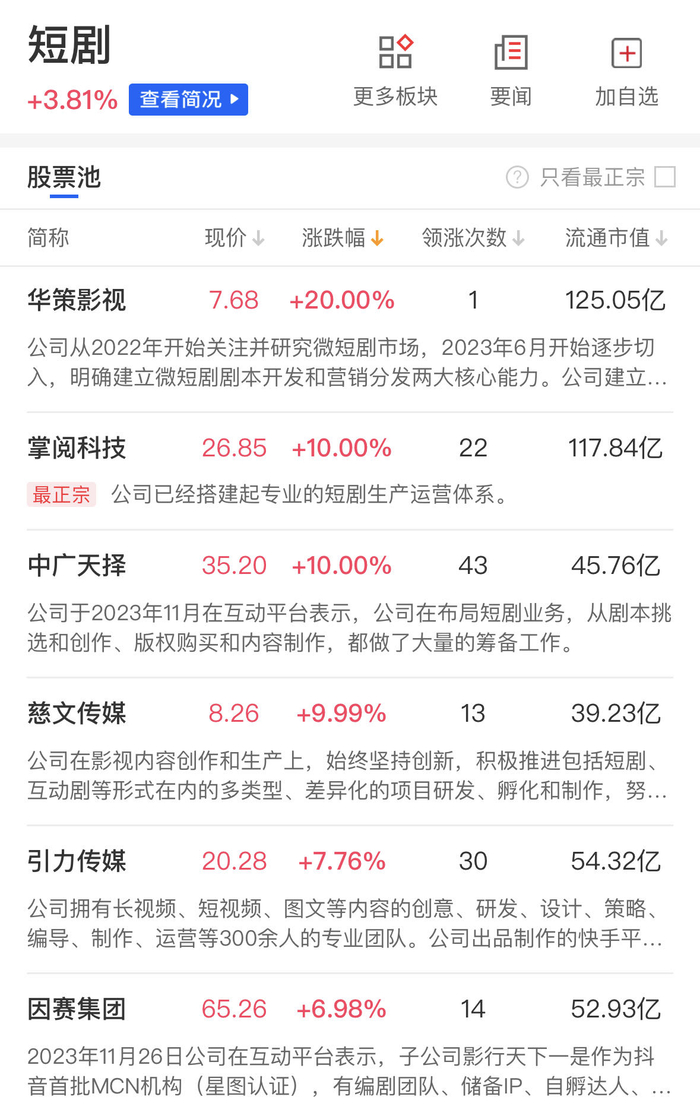Open 引力传媒 stock details

(x=350, y=900)
